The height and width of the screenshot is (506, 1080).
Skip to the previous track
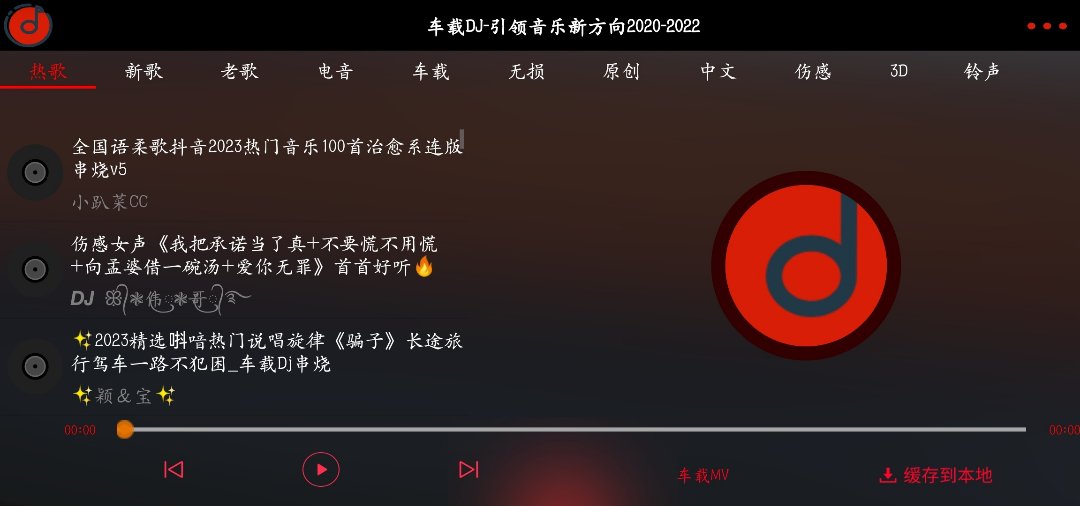pyautogui.click(x=173, y=470)
